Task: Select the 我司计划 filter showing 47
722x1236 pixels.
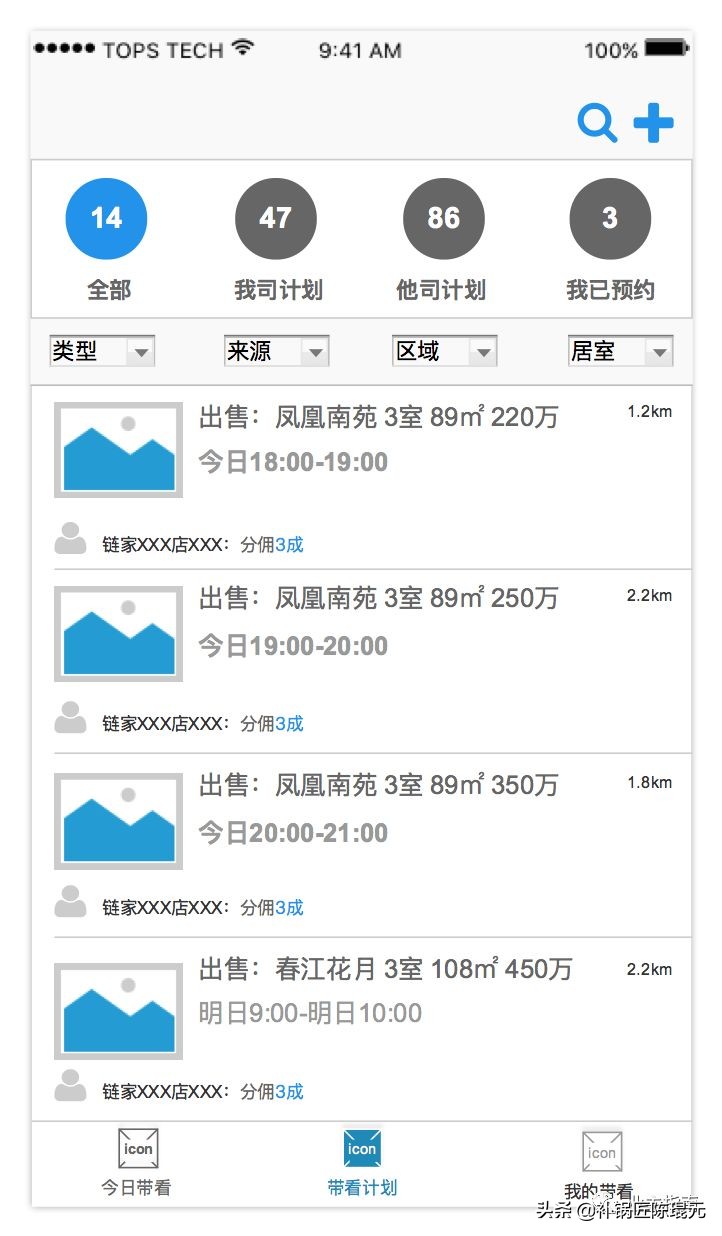Action: (x=275, y=217)
